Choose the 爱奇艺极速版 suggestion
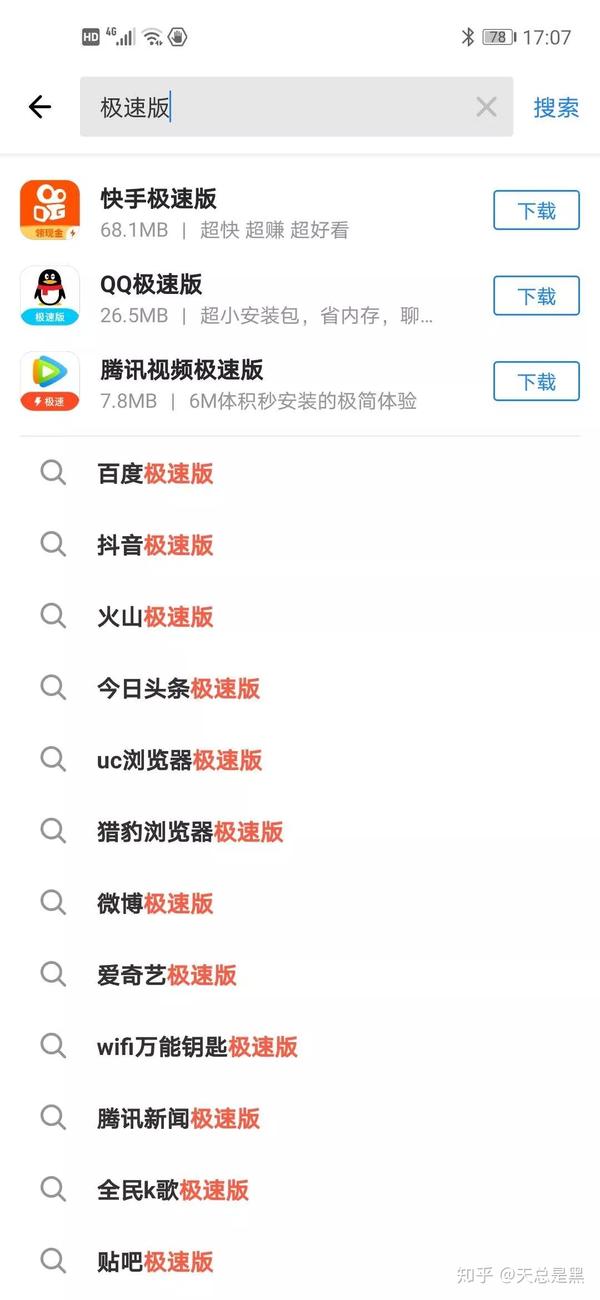The height and width of the screenshot is (1300, 600). click(300, 975)
